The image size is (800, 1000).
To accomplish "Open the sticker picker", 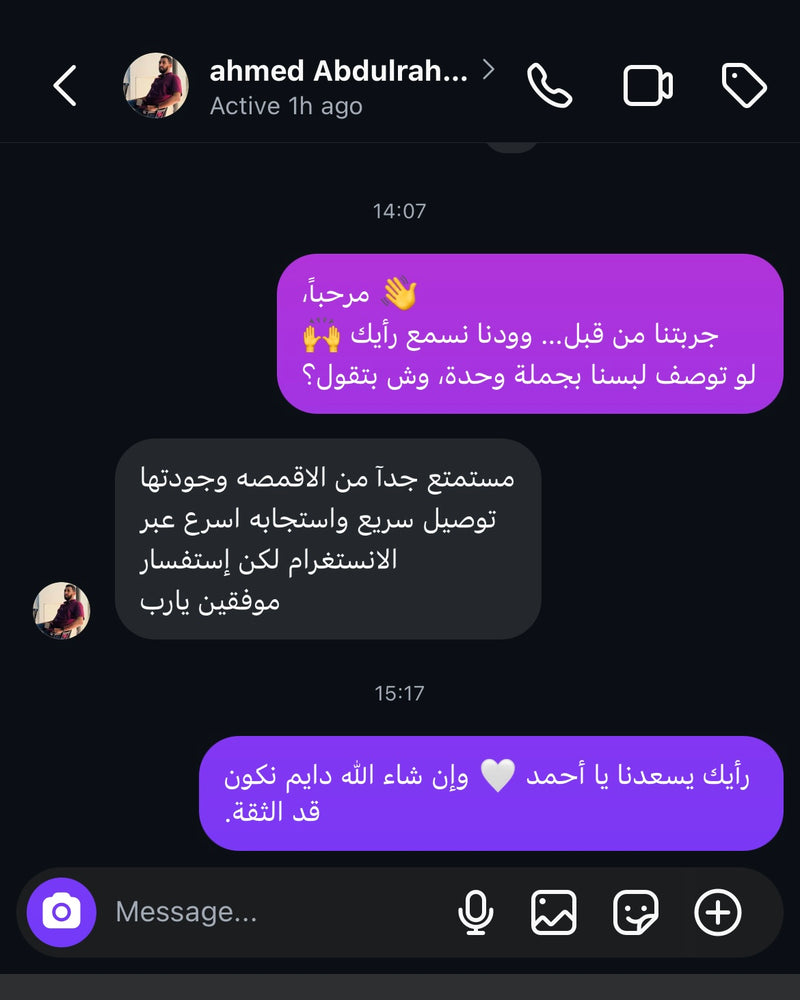I will point(636,912).
